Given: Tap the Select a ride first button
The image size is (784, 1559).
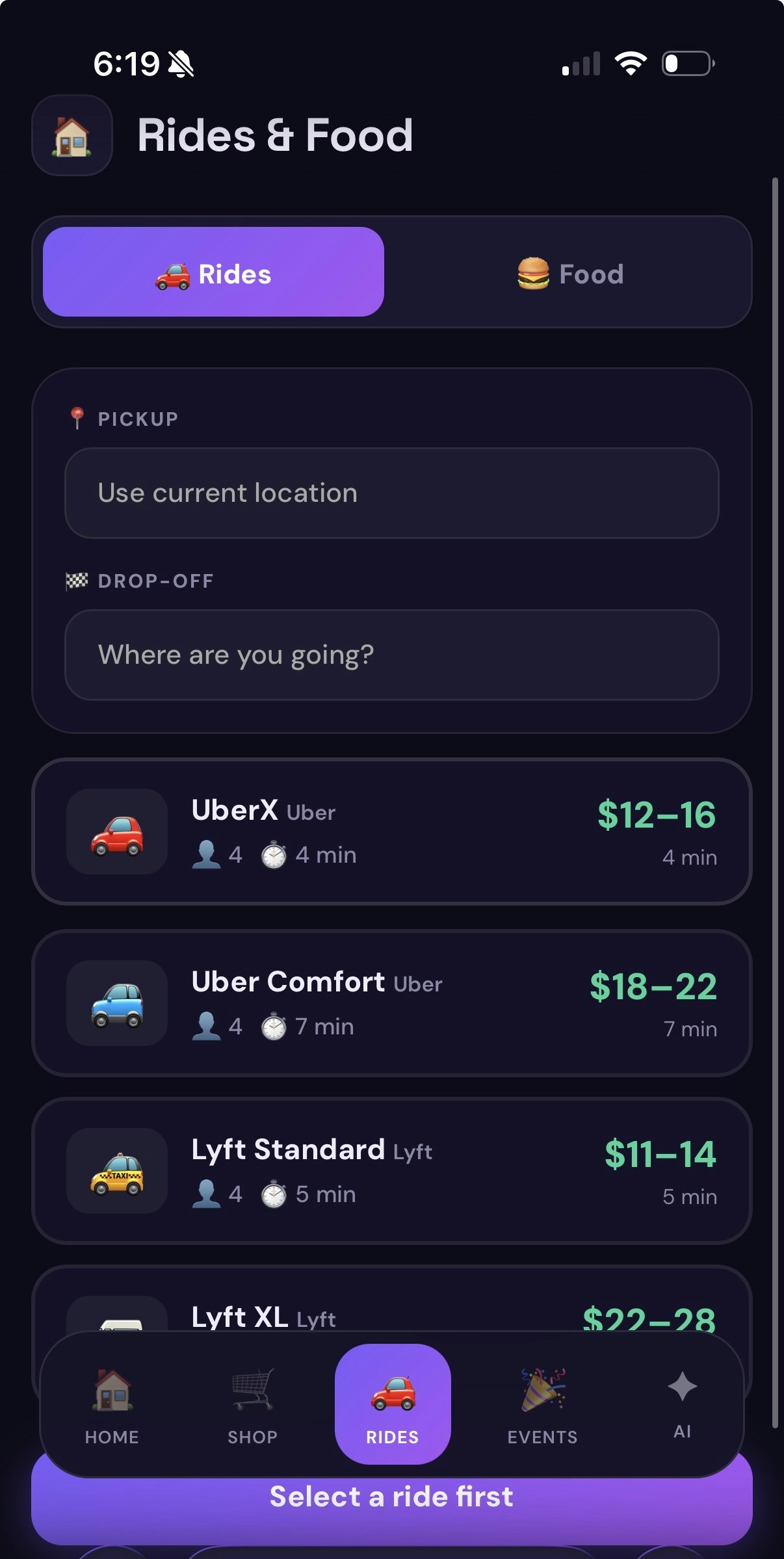Looking at the screenshot, I should pyautogui.click(x=391, y=1503).
